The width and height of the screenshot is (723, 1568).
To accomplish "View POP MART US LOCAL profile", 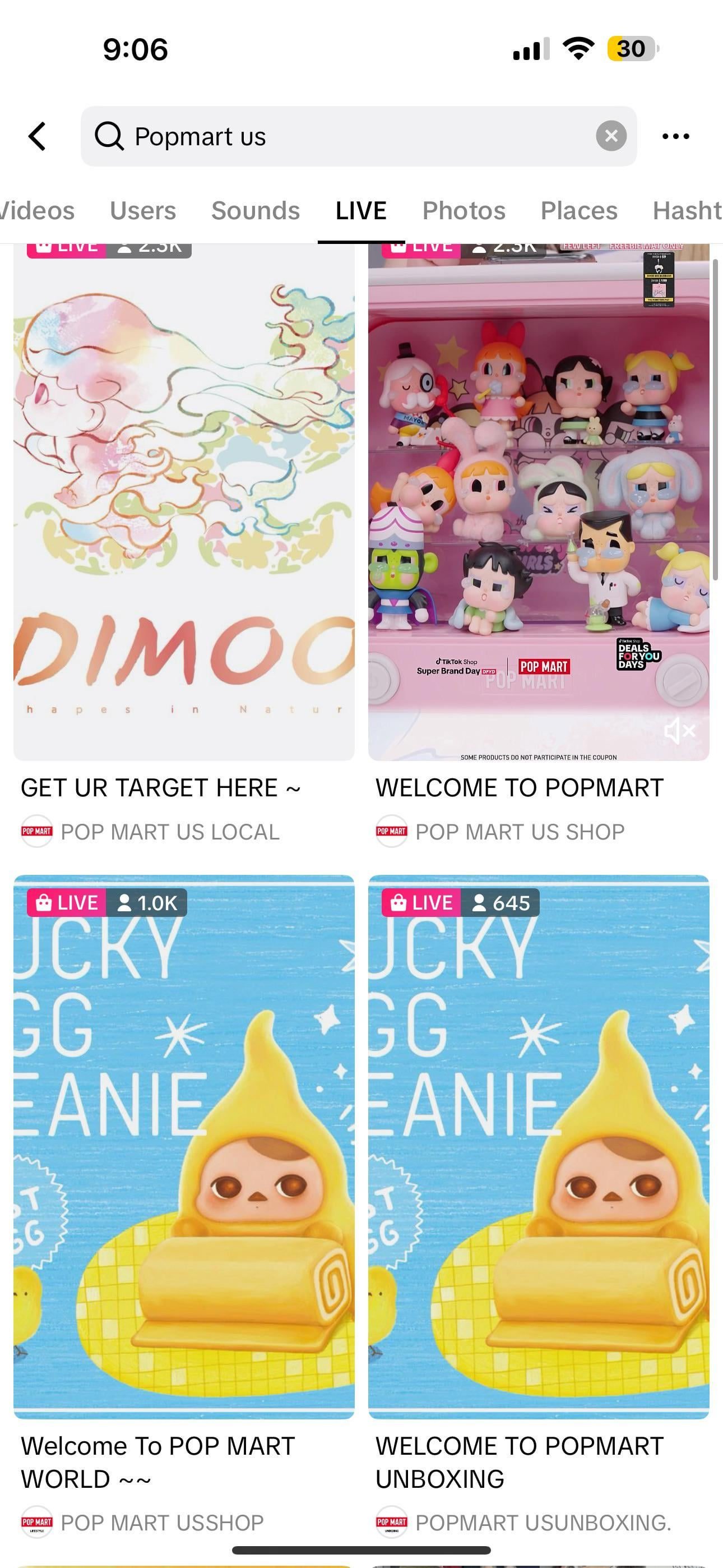I will tap(169, 832).
